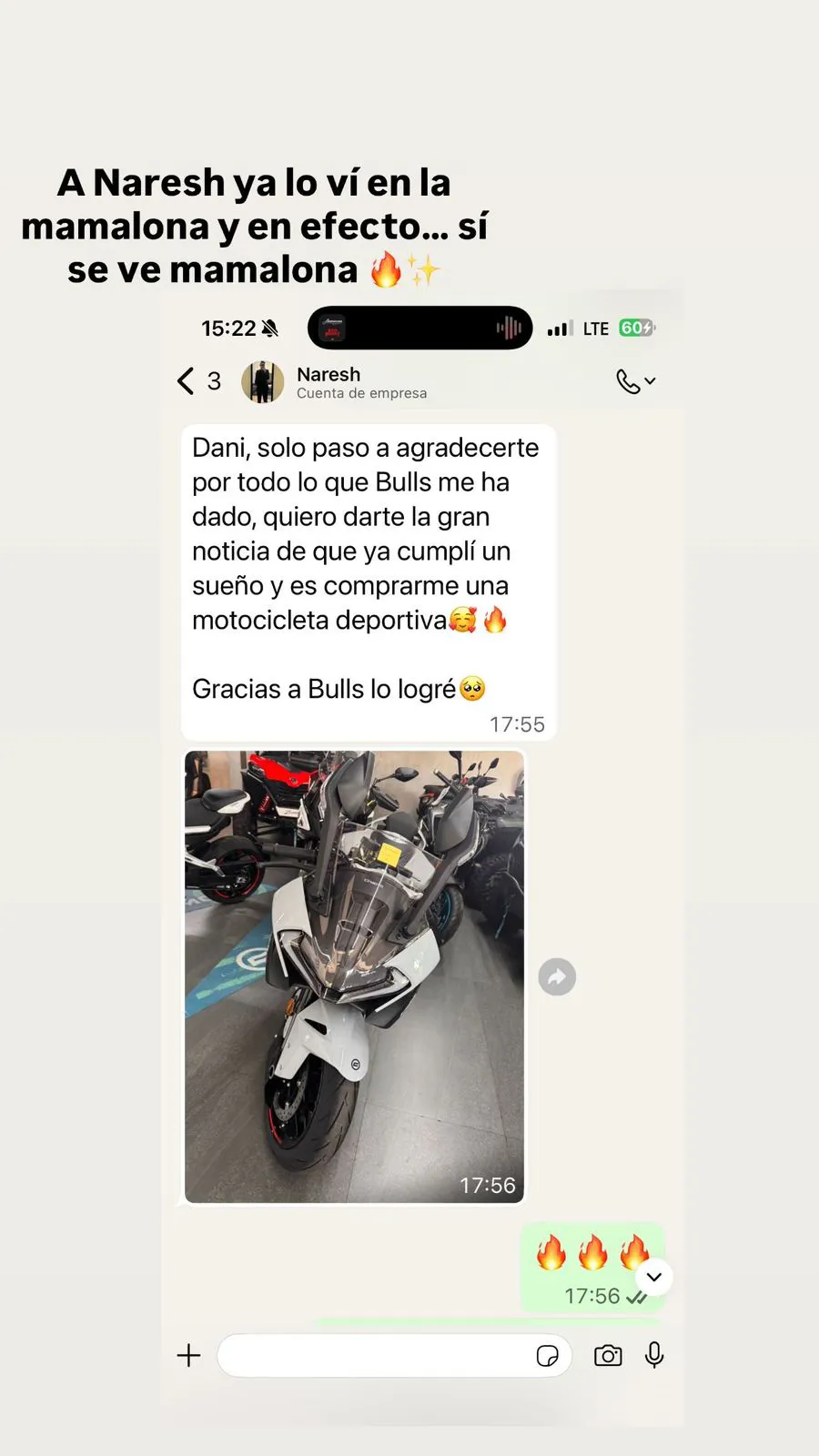Tap Naresh's profile picture
Viewport: 819px width, 1456px height.
click(x=262, y=381)
